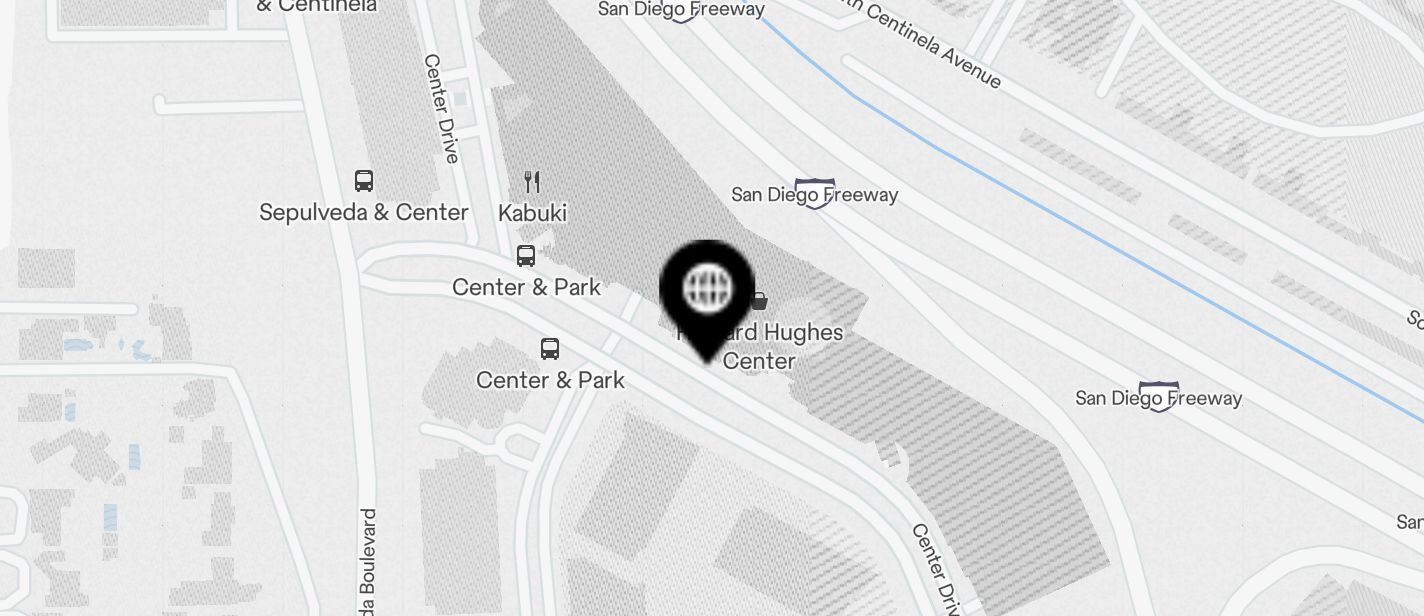Select the Howard Hughes Center shopping marker
The height and width of the screenshot is (616, 1424).
759,300
